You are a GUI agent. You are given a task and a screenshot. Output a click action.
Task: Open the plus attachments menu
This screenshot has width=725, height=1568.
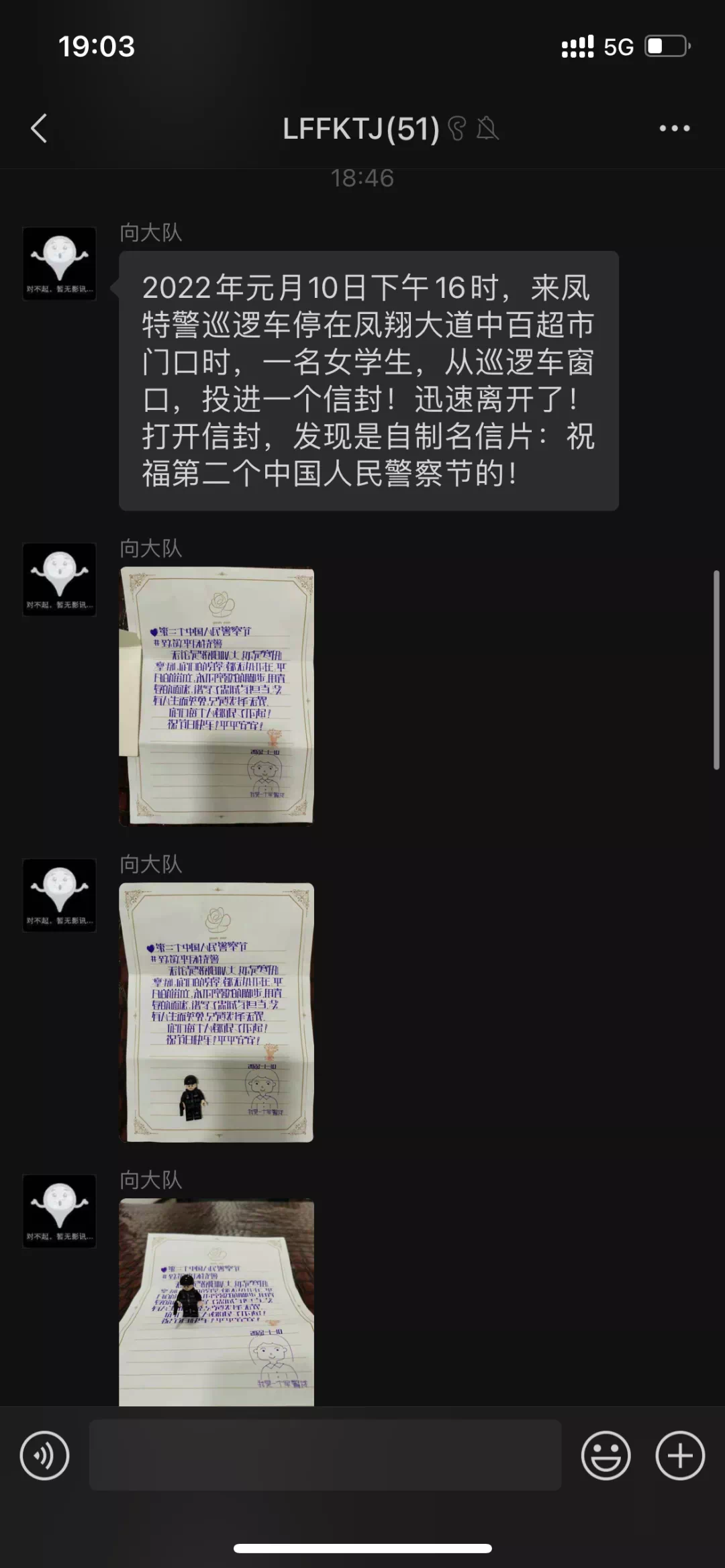[679, 1455]
